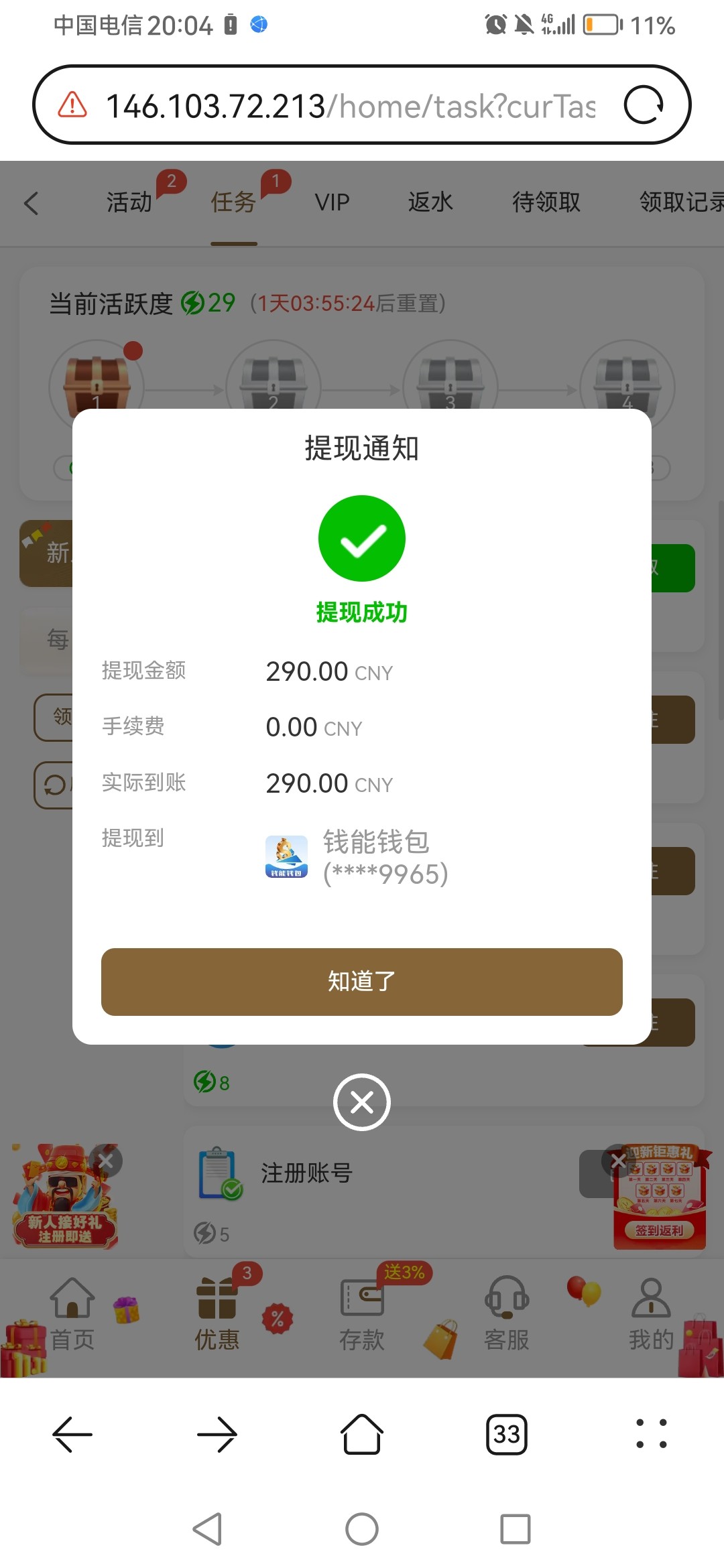Open browser tabs via 33 counter
The image size is (724, 1568).
[x=507, y=1434]
